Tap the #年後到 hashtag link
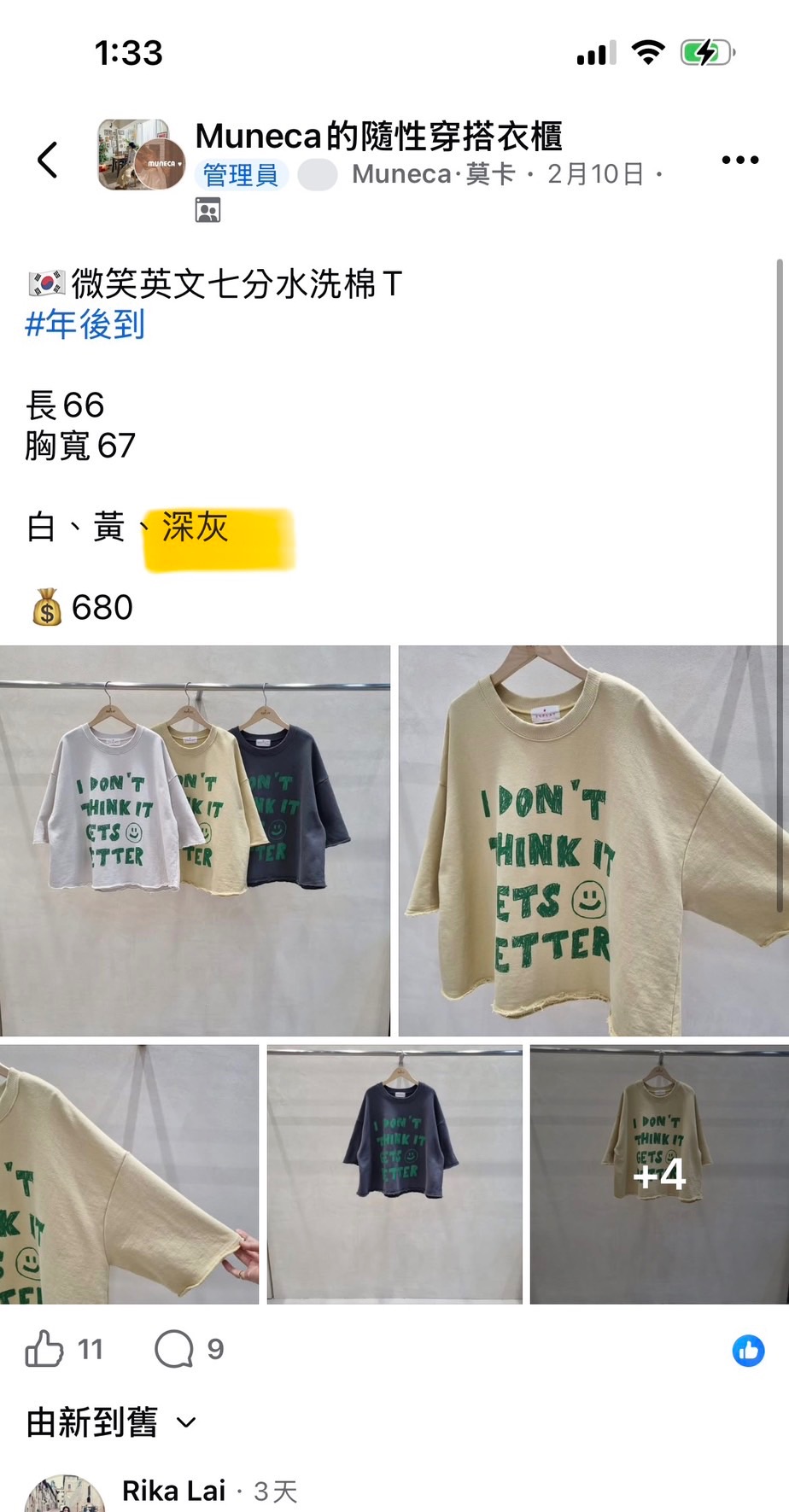Screen dimensions: 789x1512 (x=85, y=325)
